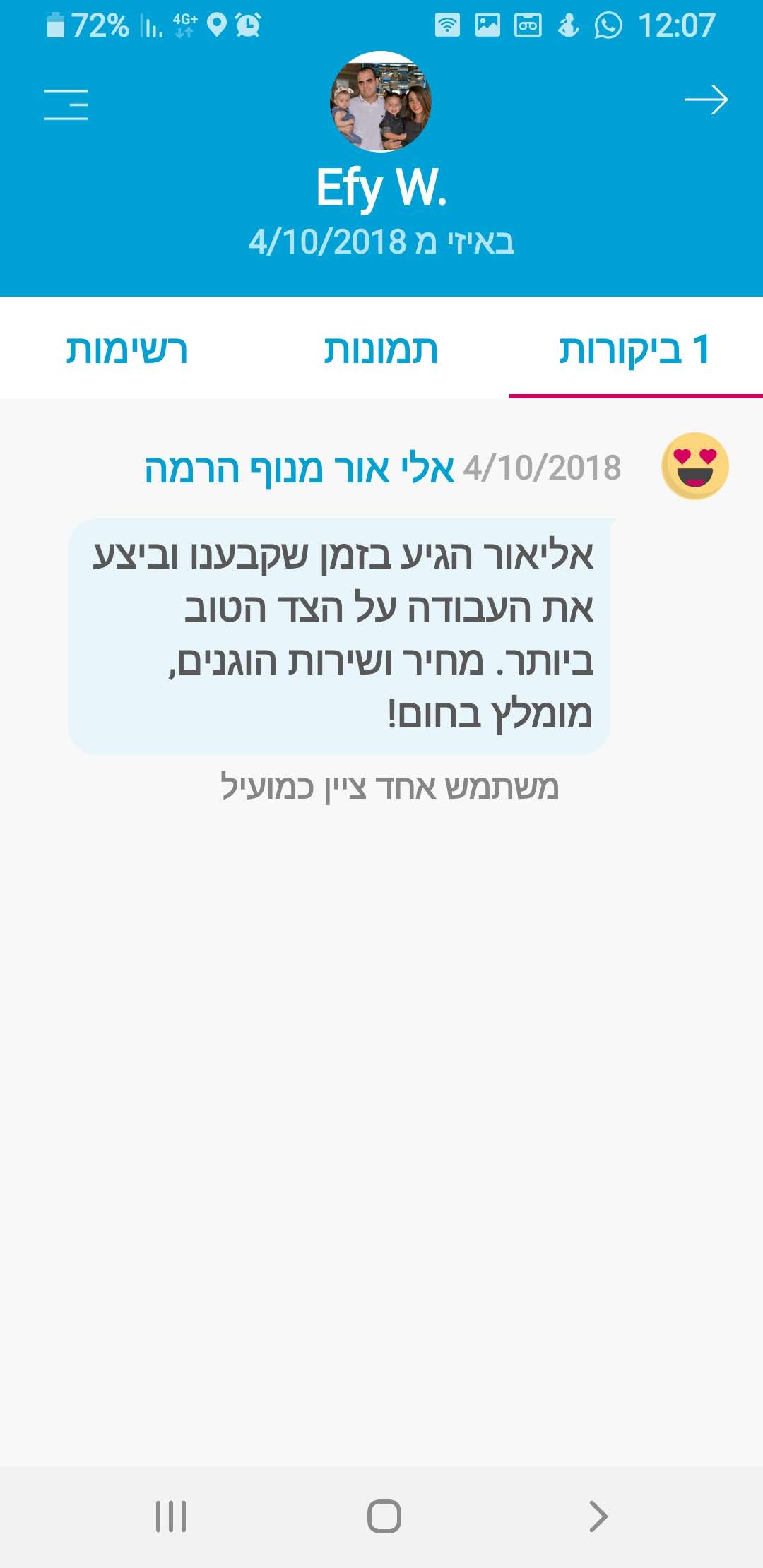Open the review bubble starting with אליאור הגיע
Viewport: 763px width, 1568px height.
[339, 636]
